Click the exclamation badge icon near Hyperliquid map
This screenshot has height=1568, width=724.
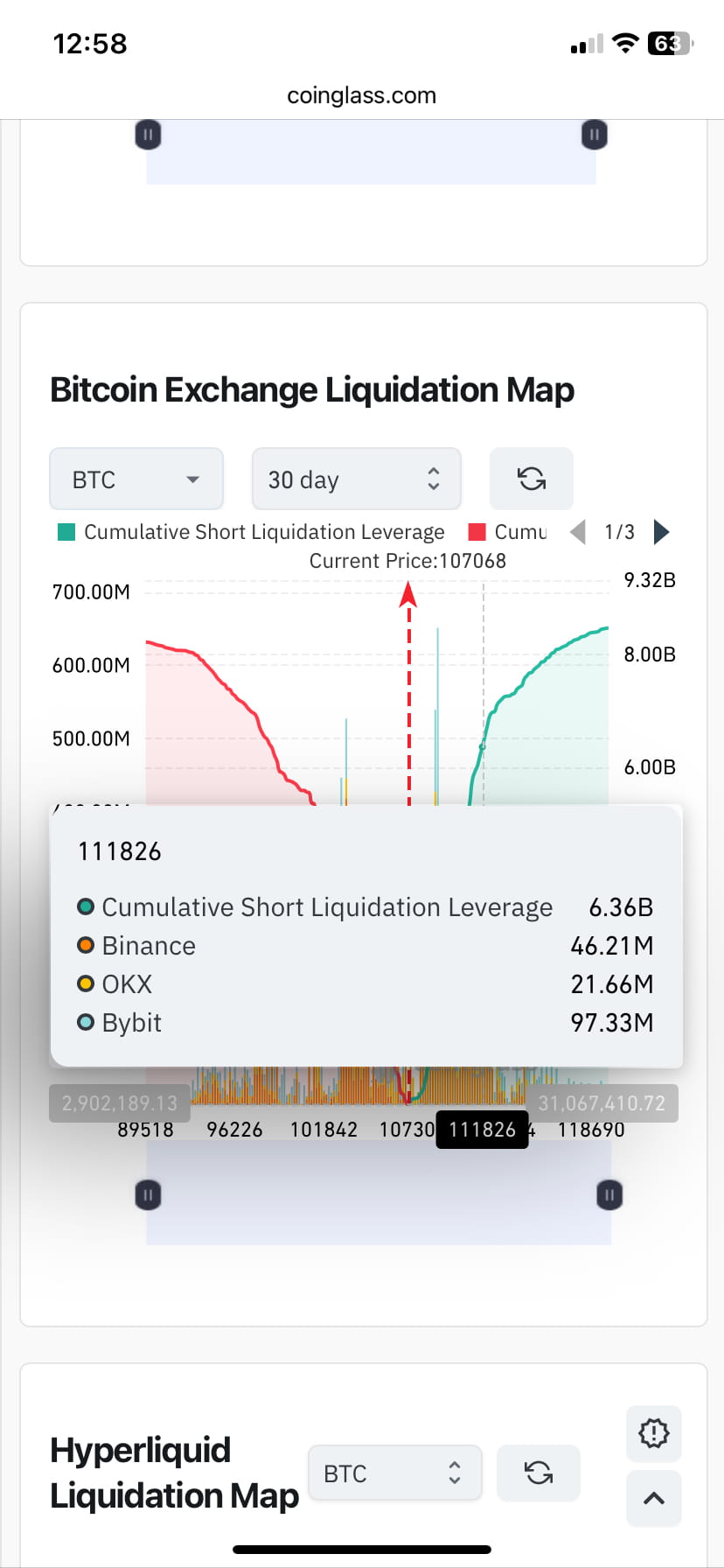[x=653, y=1433]
